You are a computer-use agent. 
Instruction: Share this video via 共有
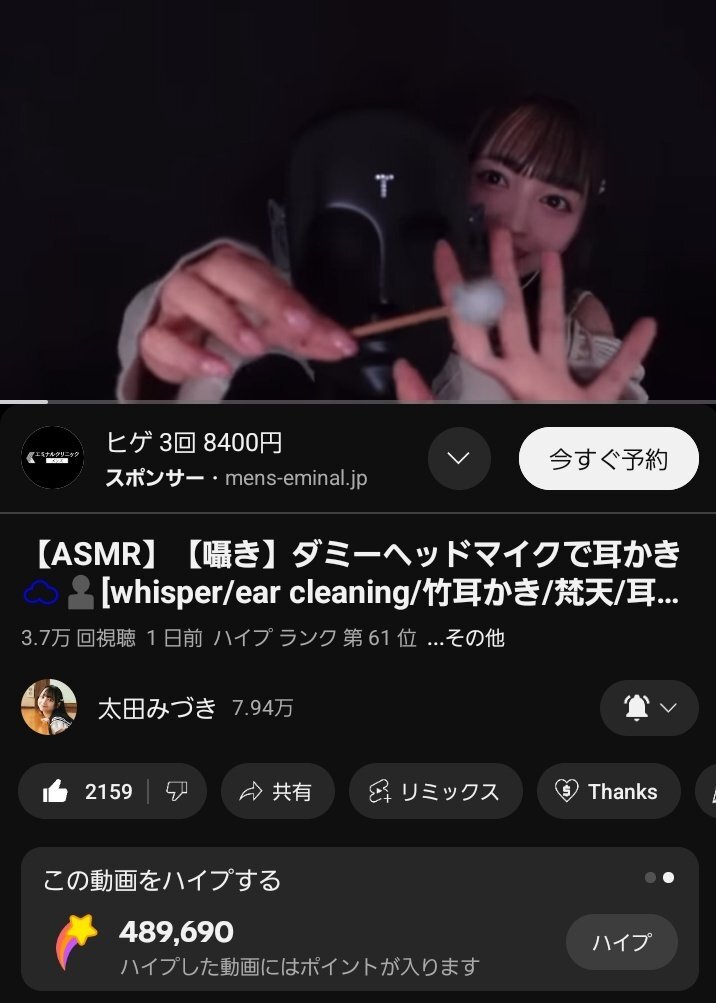277,792
